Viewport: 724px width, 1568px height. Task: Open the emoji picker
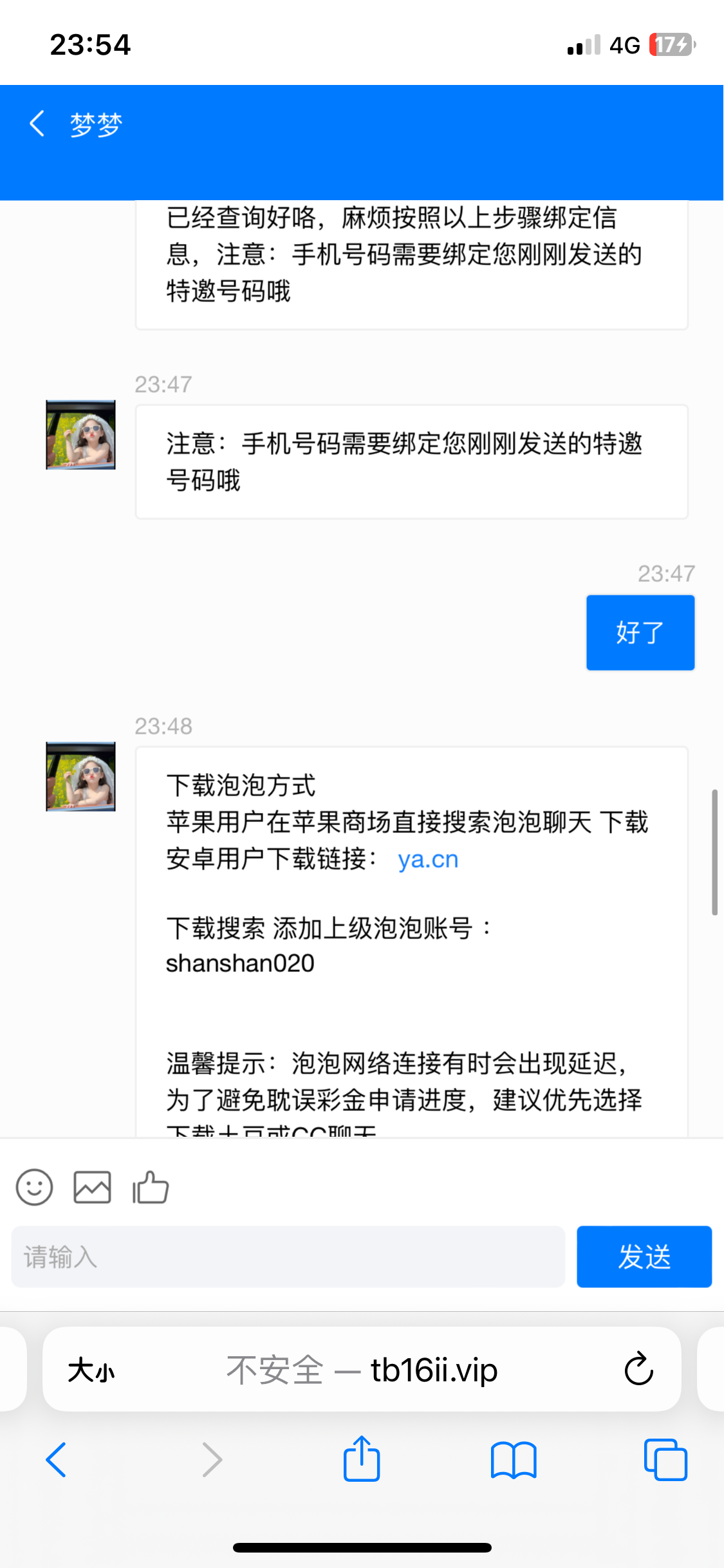pyautogui.click(x=34, y=1187)
